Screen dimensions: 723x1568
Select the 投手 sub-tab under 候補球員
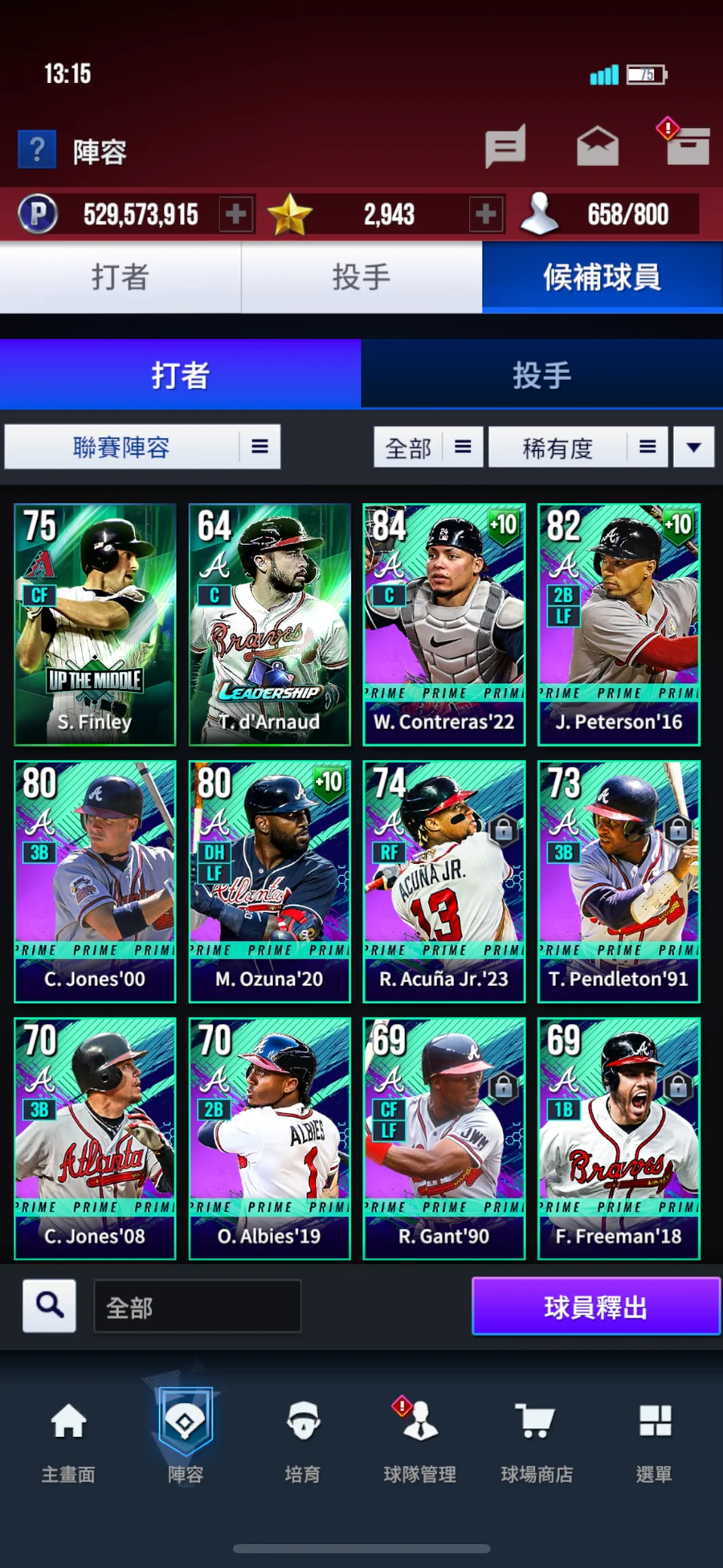542,375
